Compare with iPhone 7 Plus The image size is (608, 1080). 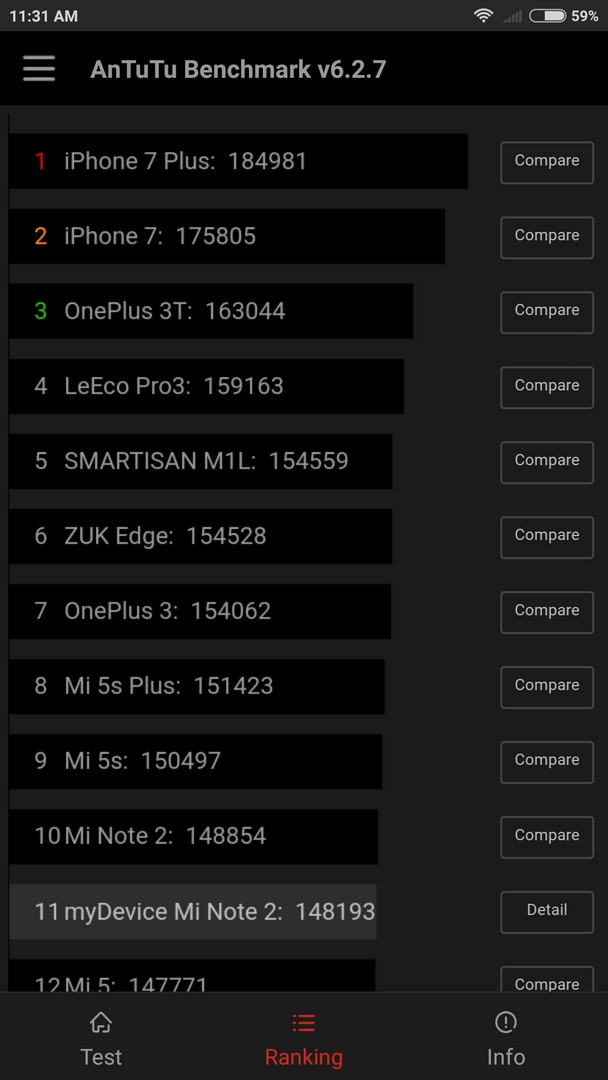(x=547, y=163)
